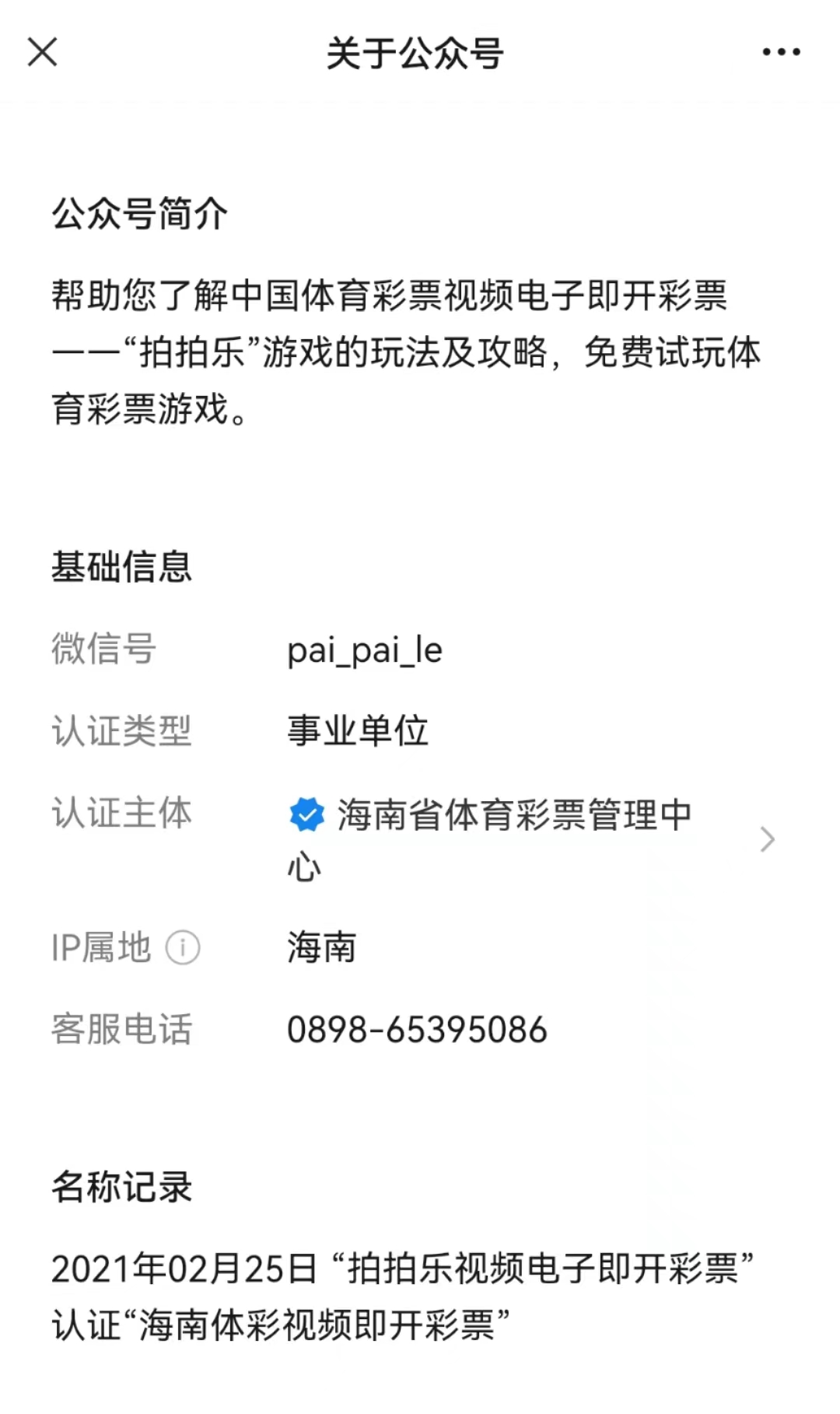This screenshot has height=1414, width=840.
Task: Tap the IP属地 info icon
Action: click(x=184, y=947)
